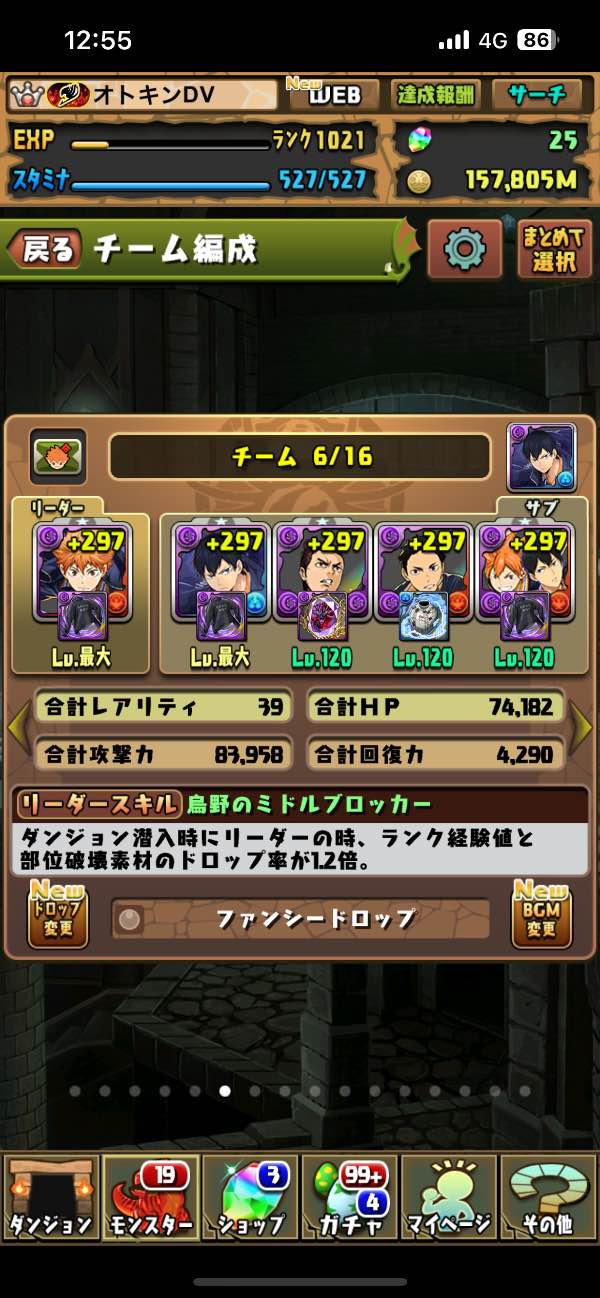Go to the previous team with left arrow
This screenshot has height=1298, width=600.
coord(18,730)
